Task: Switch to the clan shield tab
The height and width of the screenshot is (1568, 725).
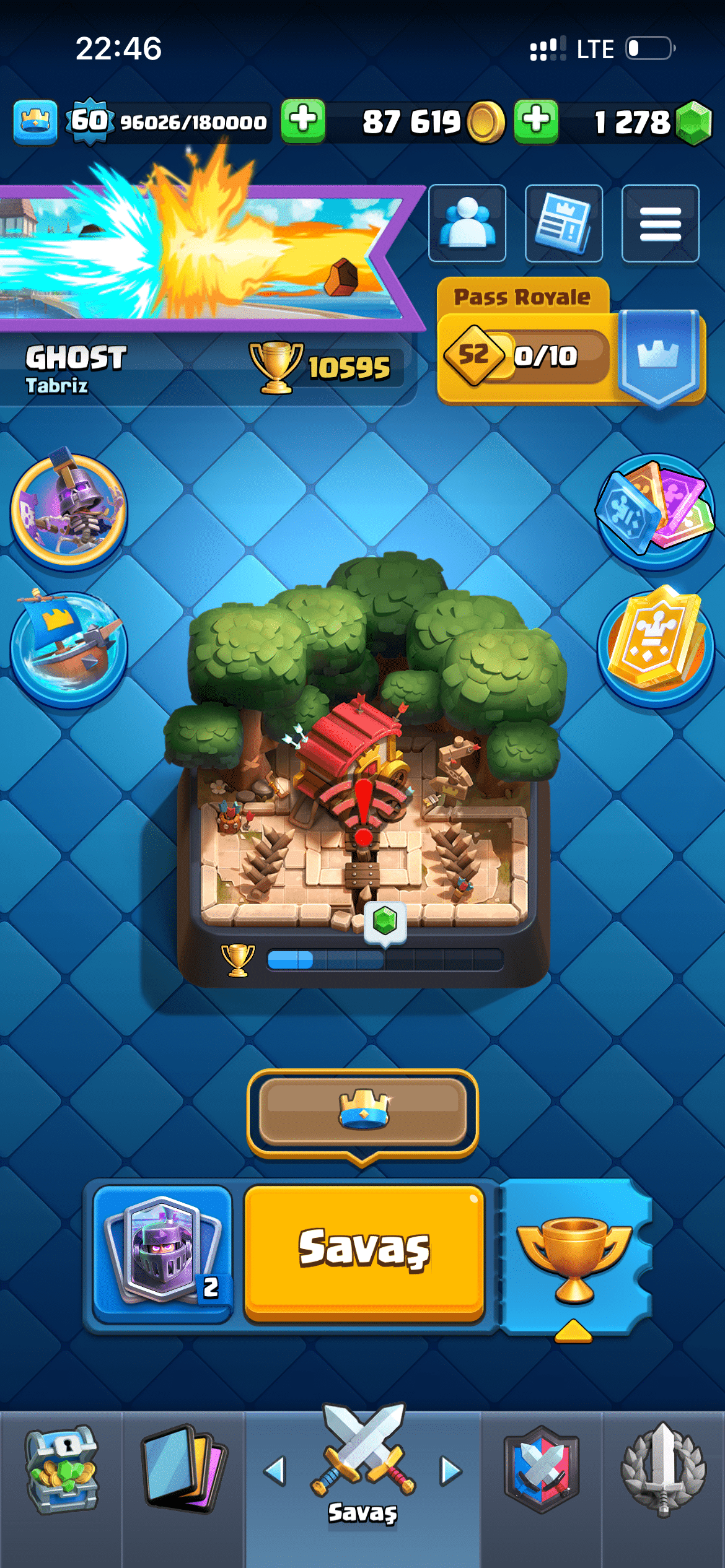Action: [x=541, y=1471]
